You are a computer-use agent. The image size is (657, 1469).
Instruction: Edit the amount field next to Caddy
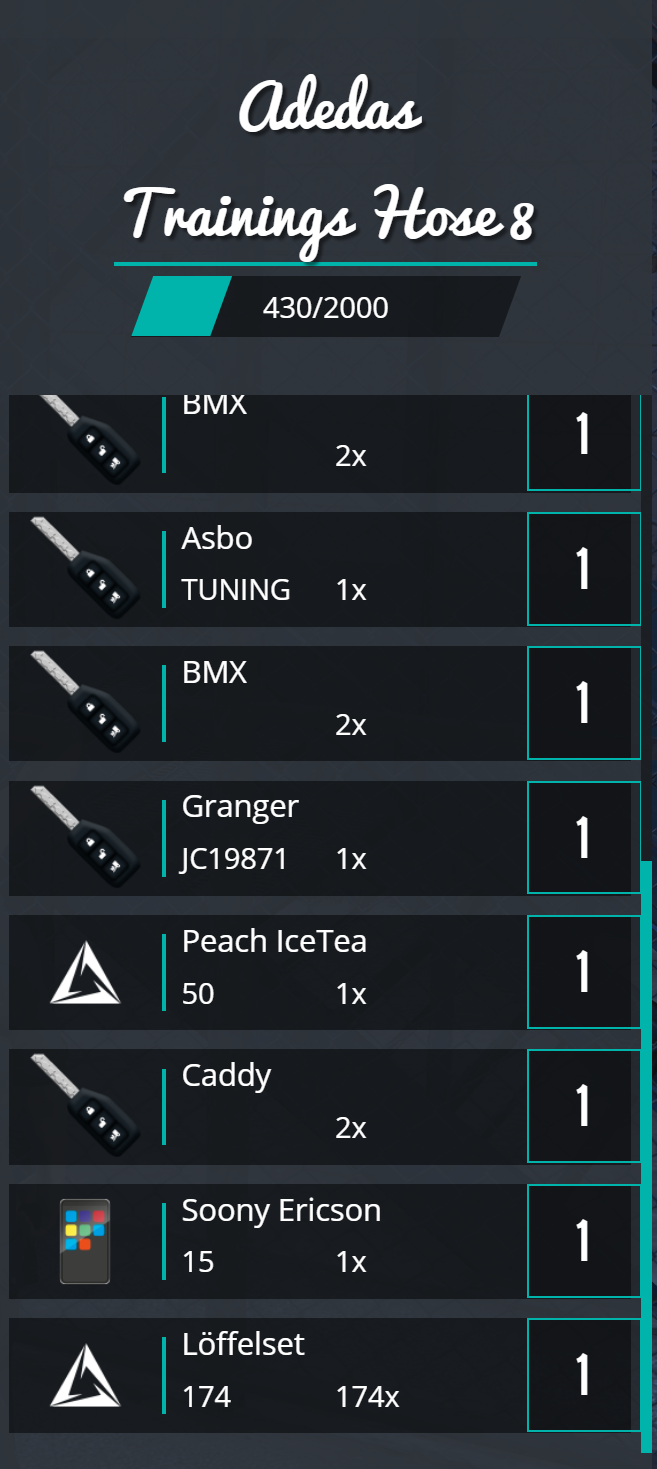pyautogui.click(x=584, y=1106)
